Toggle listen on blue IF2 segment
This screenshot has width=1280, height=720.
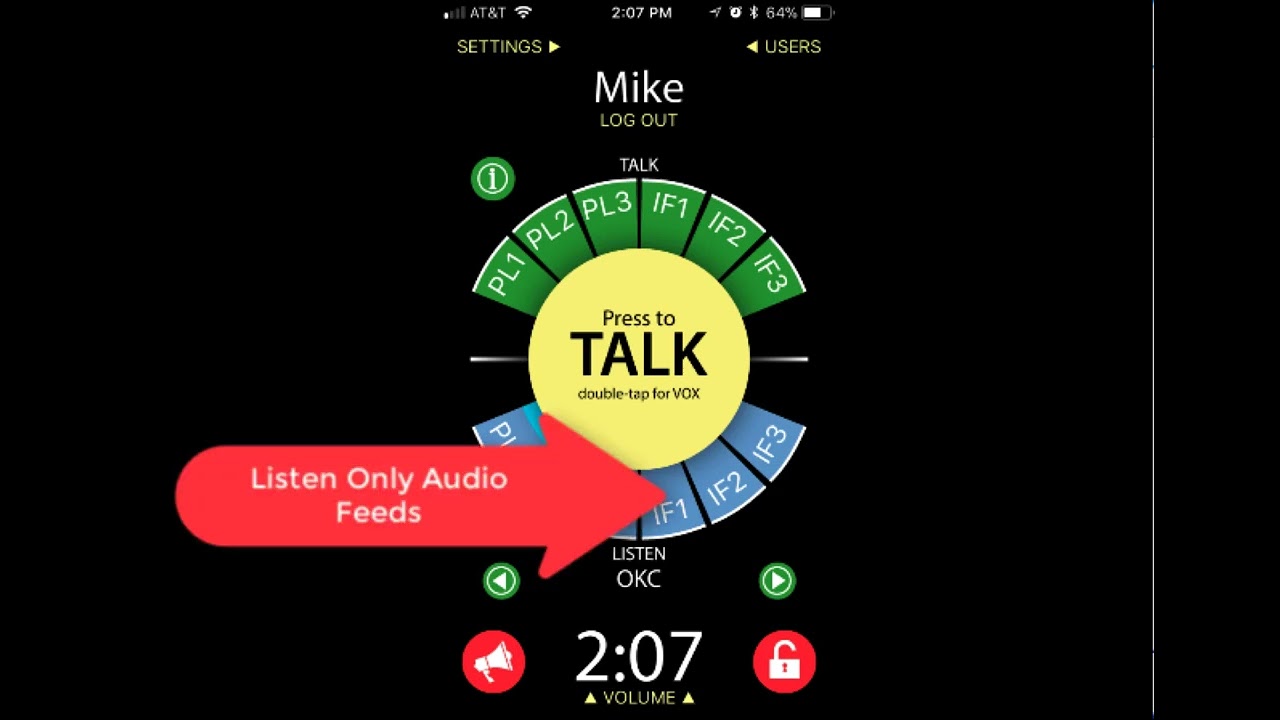tap(727, 489)
